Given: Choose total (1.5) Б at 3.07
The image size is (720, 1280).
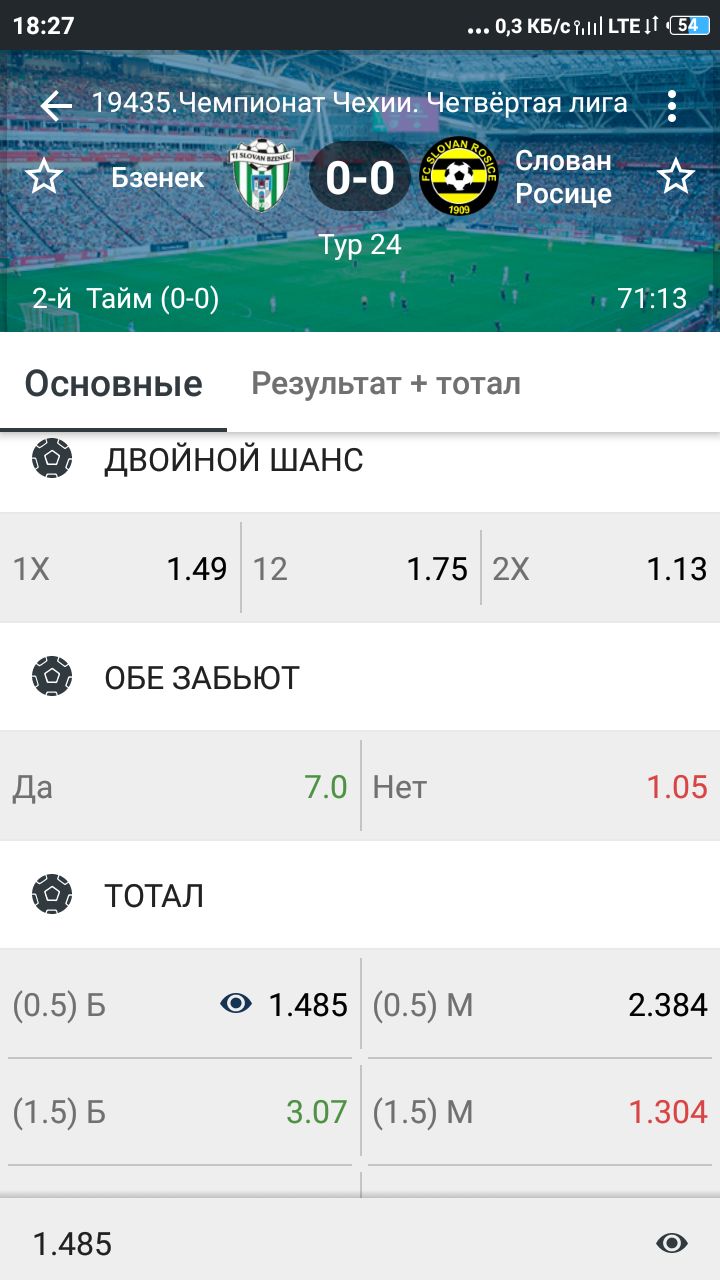Looking at the screenshot, I should pos(180,1111).
